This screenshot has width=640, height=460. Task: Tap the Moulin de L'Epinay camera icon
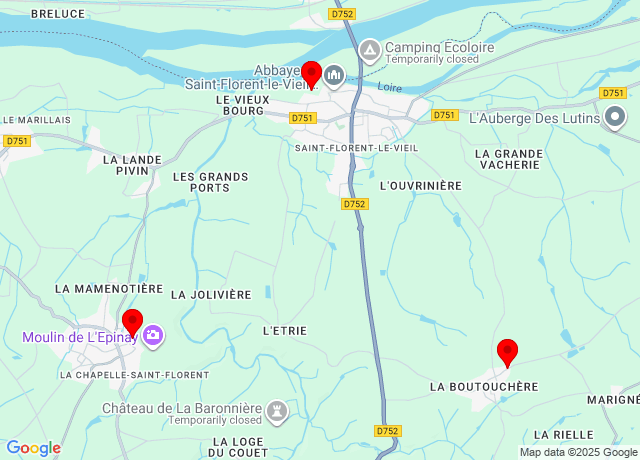coord(154,335)
